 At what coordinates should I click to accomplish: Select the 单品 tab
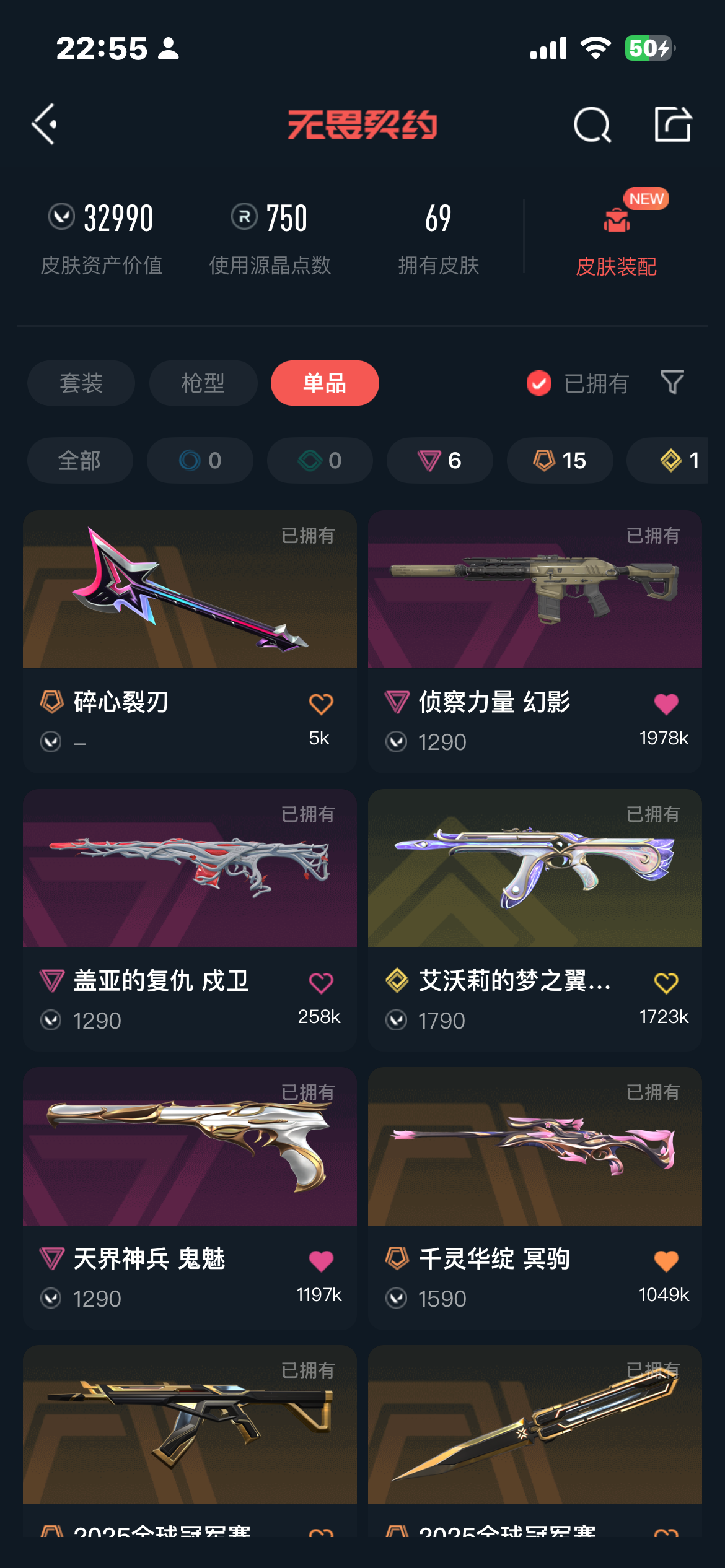[325, 383]
